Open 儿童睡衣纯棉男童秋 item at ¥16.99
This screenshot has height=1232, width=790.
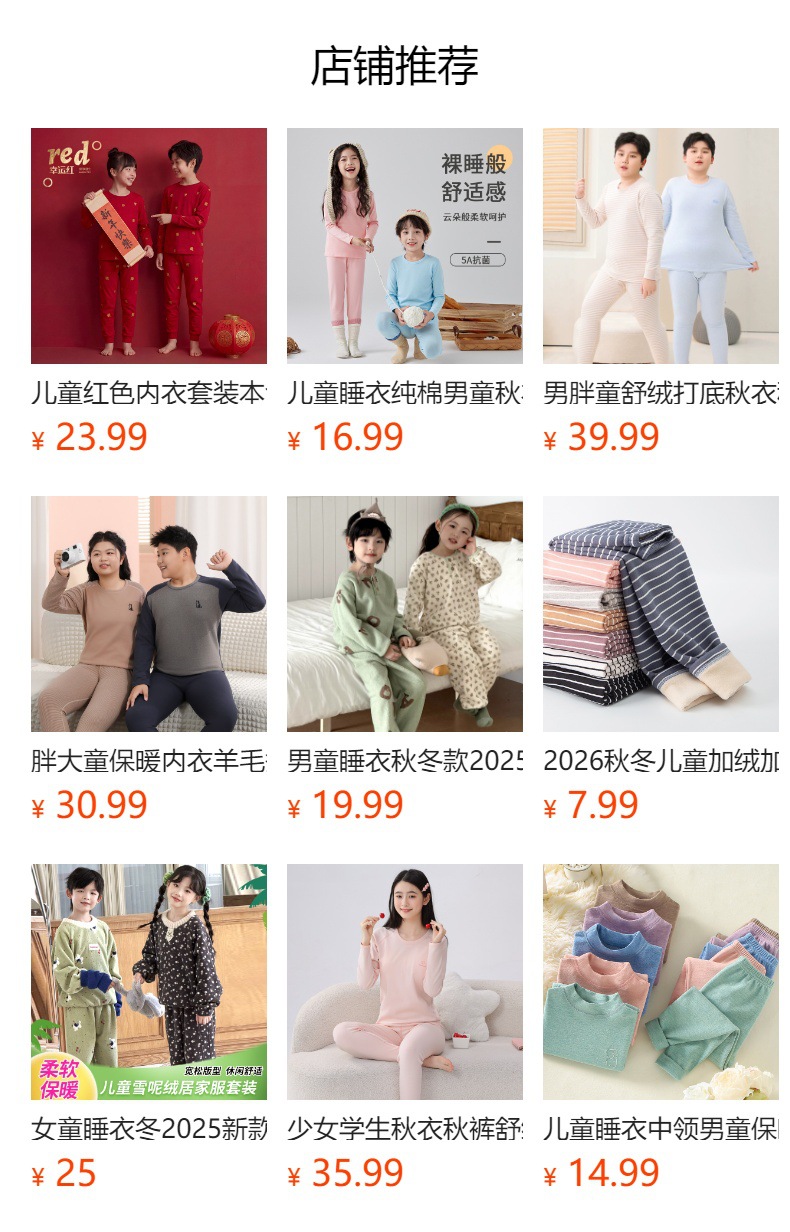pos(405,291)
